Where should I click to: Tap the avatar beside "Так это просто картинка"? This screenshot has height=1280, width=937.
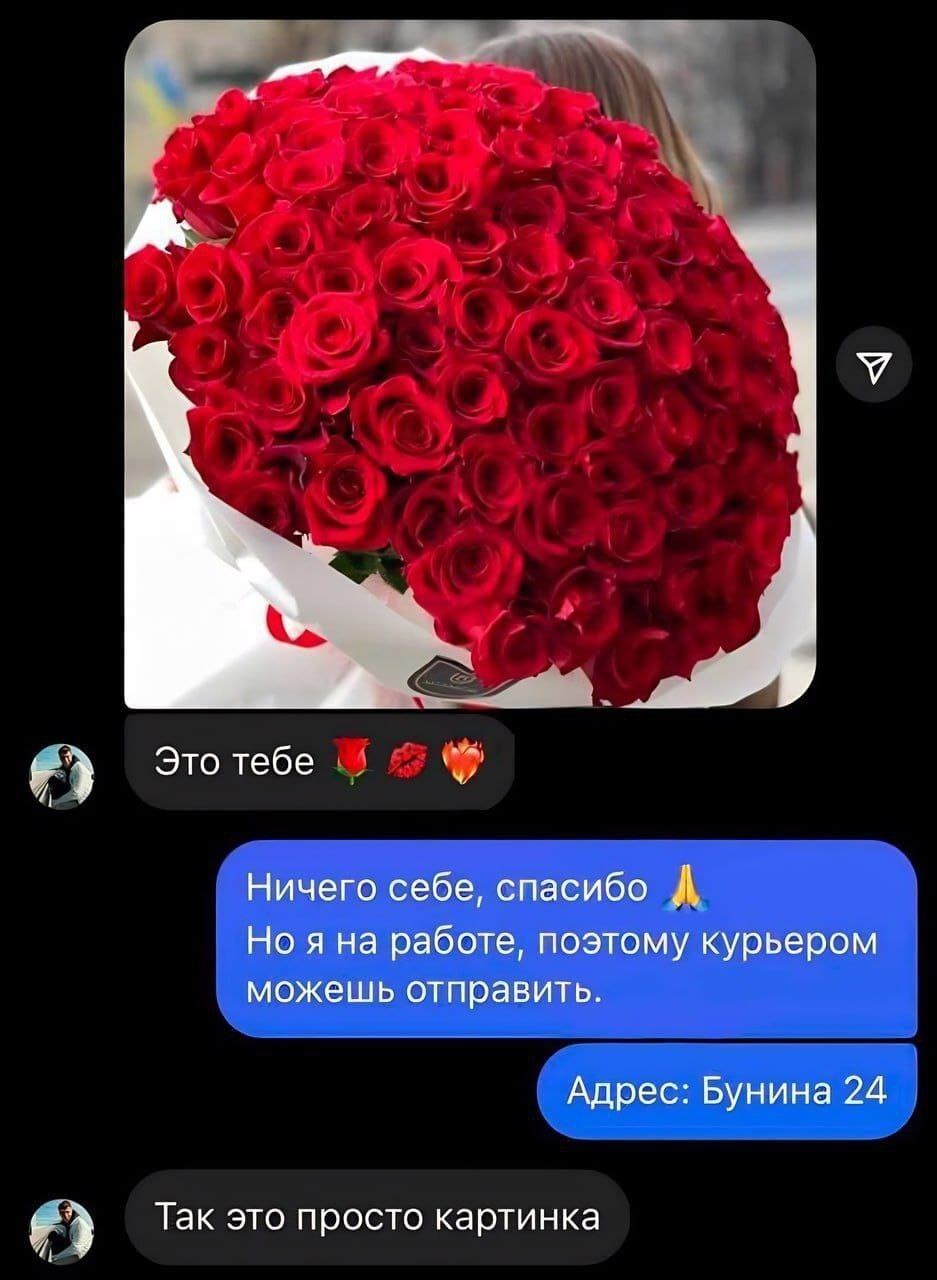pos(60,1230)
